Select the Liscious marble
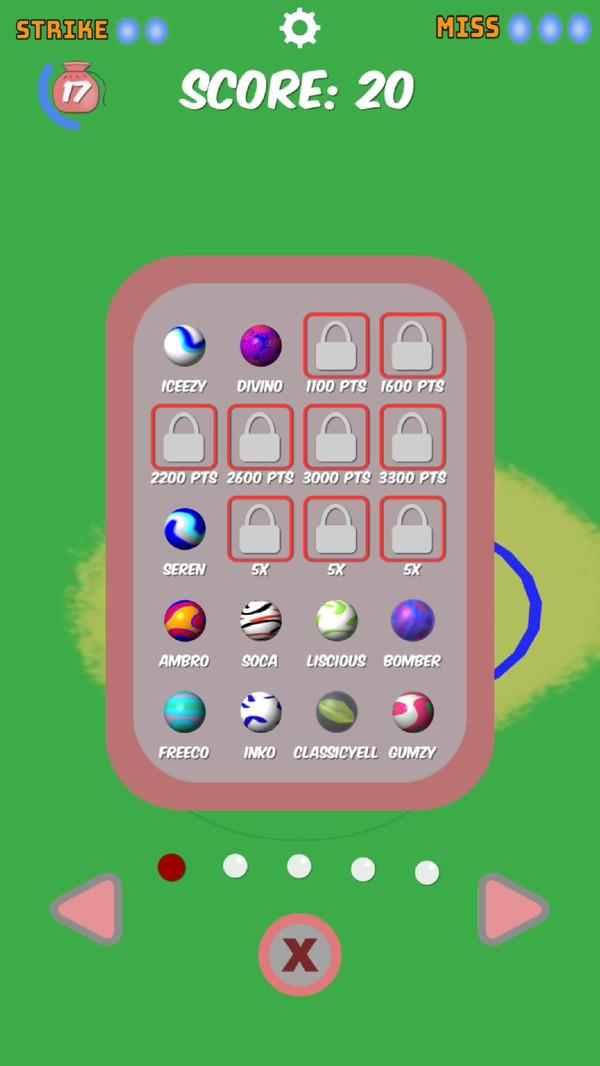Image resolution: width=600 pixels, height=1066 pixels. pyautogui.click(x=337, y=621)
